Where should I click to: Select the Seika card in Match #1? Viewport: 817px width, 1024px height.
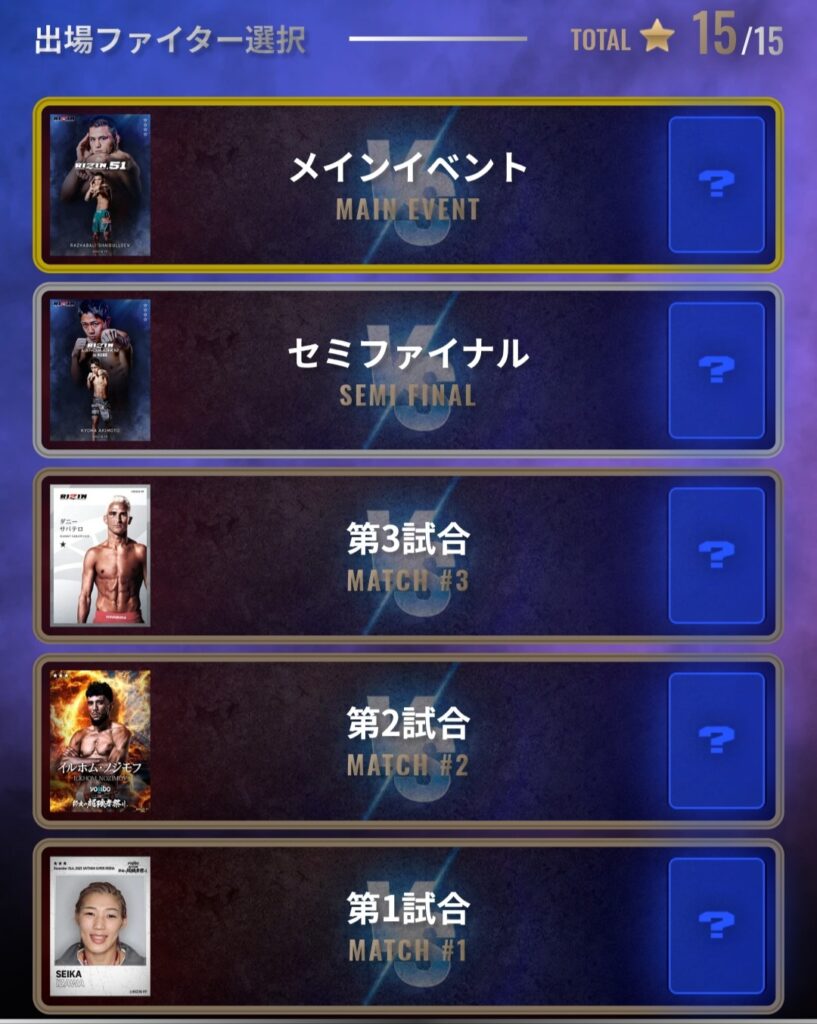101,925
